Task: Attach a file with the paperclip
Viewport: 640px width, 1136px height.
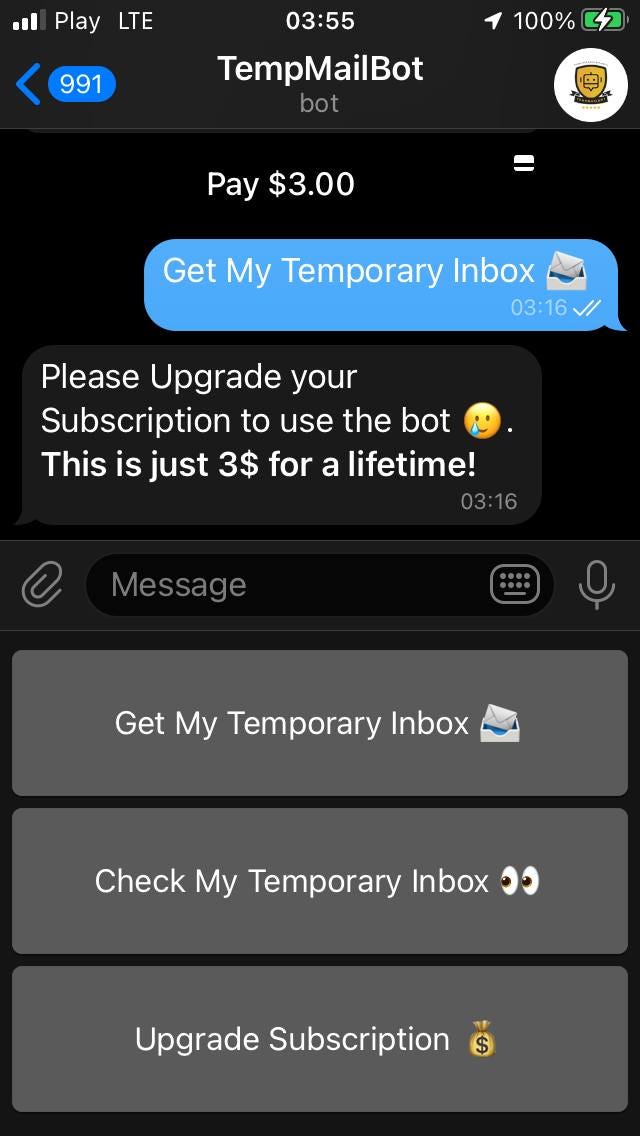Action: point(42,584)
